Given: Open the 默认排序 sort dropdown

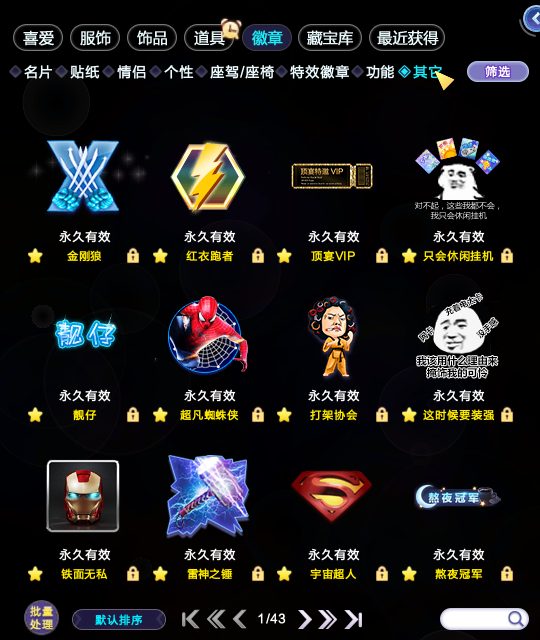Looking at the screenshot, I should (119, 620).
